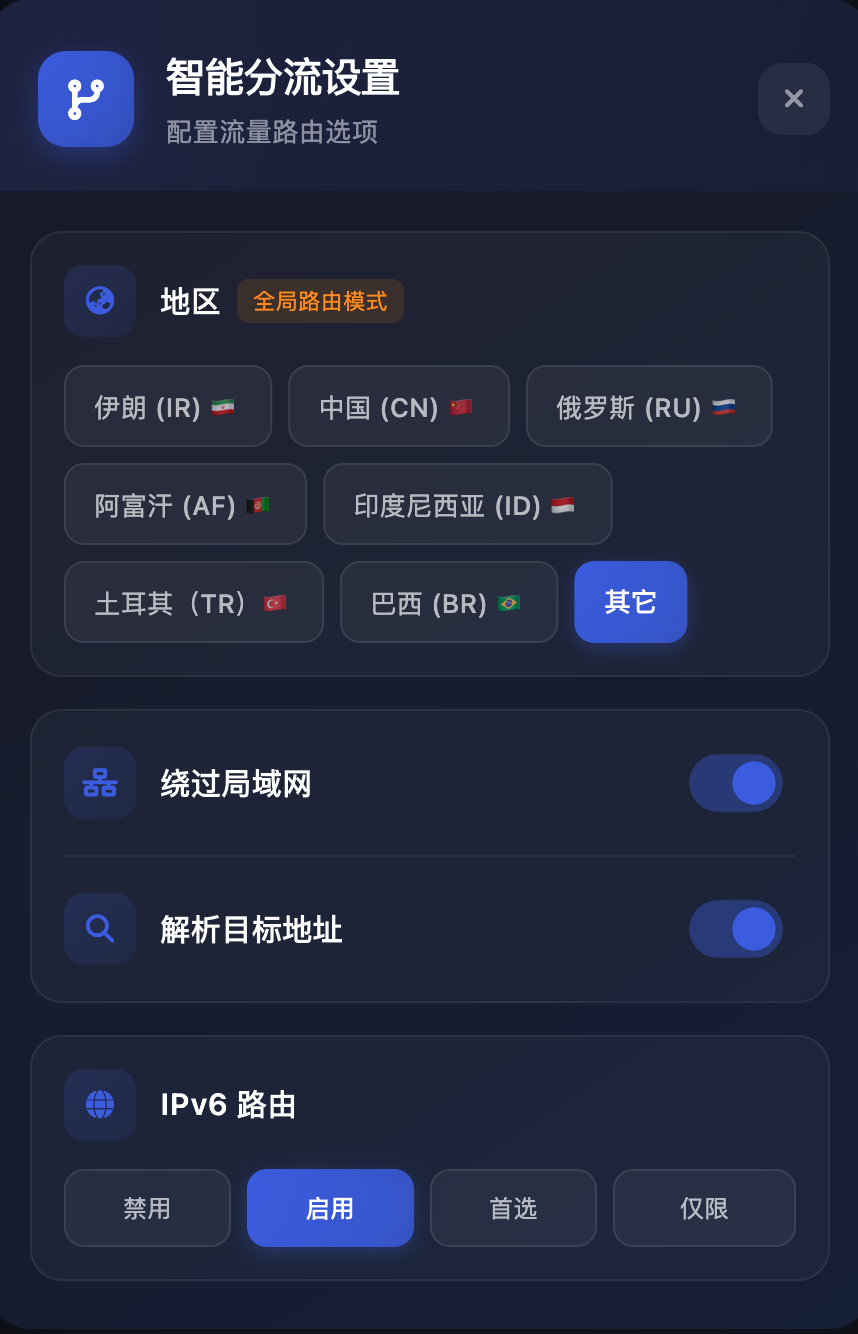Switch IPv6 路由 to 仅限

[704, 1208]
